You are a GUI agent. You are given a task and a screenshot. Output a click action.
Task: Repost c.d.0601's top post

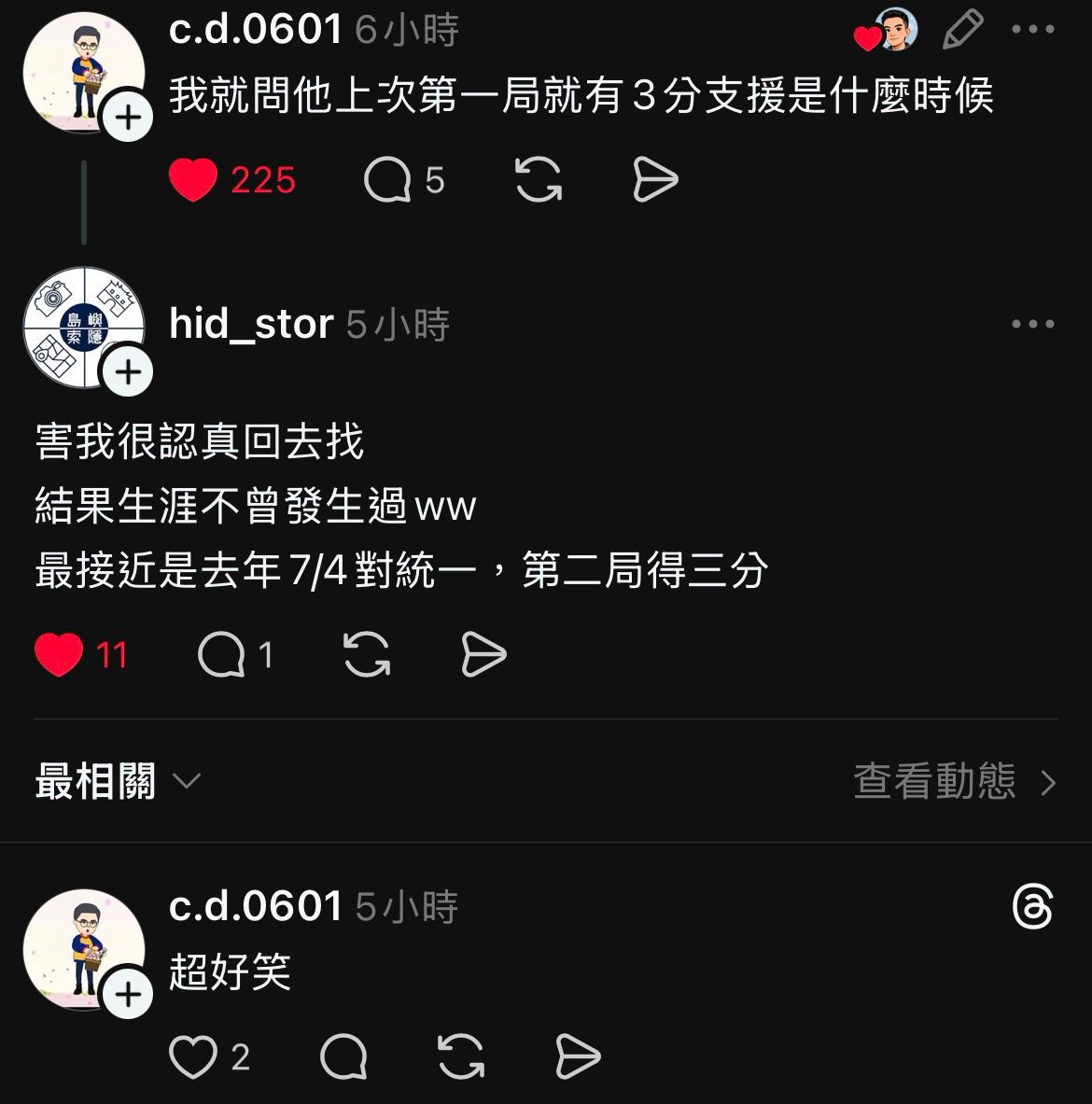click(539, 180)
